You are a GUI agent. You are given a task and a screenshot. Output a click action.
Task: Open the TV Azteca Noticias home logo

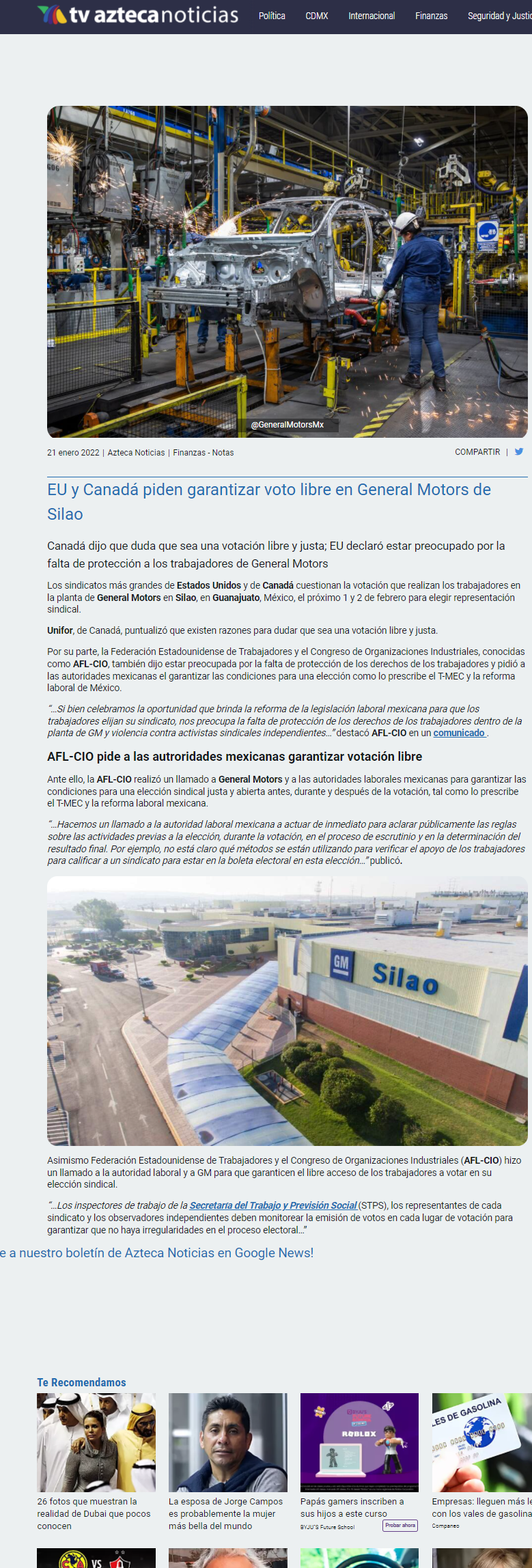click(138, 14)
